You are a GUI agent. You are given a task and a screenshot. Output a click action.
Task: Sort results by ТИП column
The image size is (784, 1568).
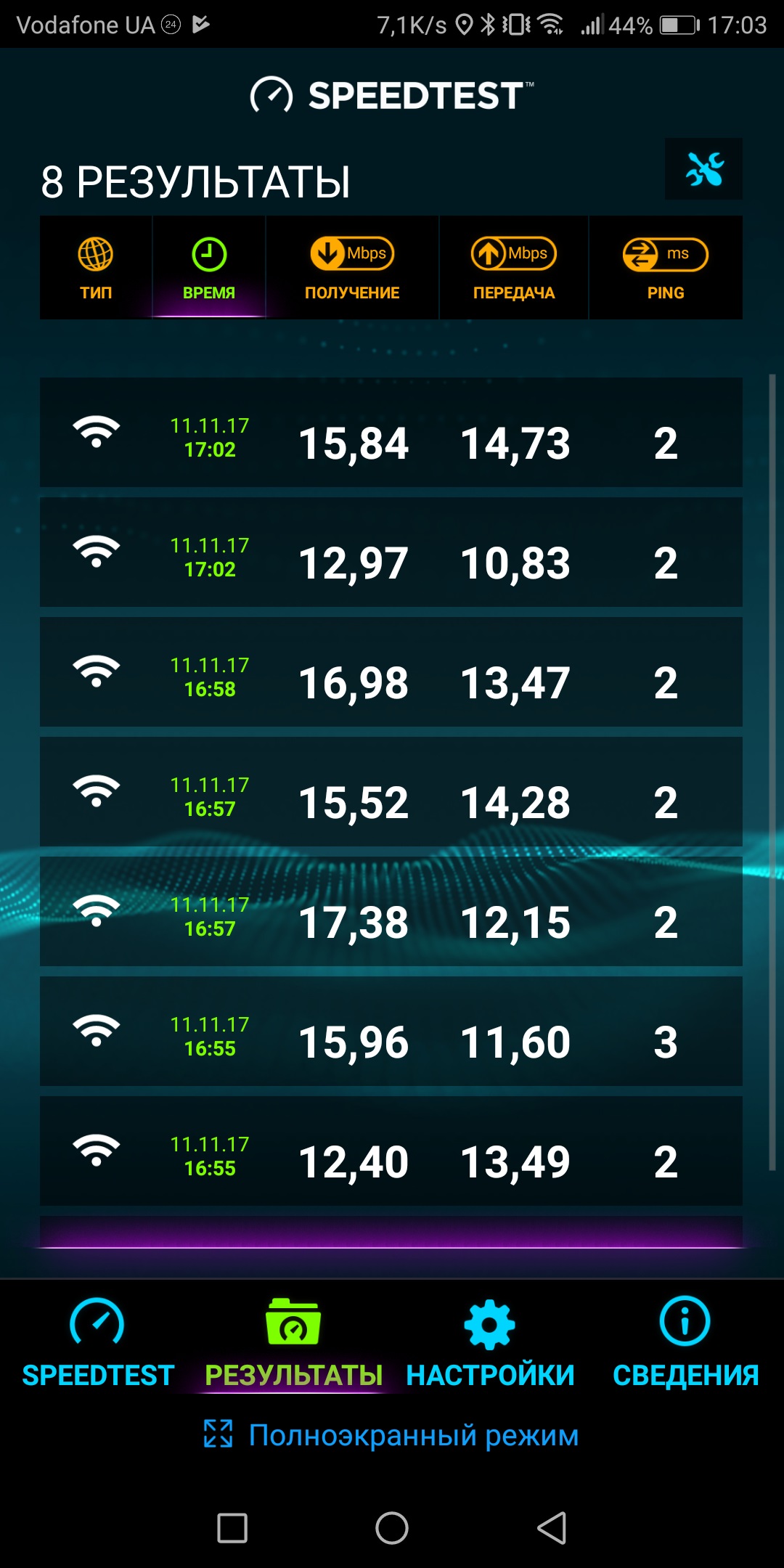pos(96,268)
